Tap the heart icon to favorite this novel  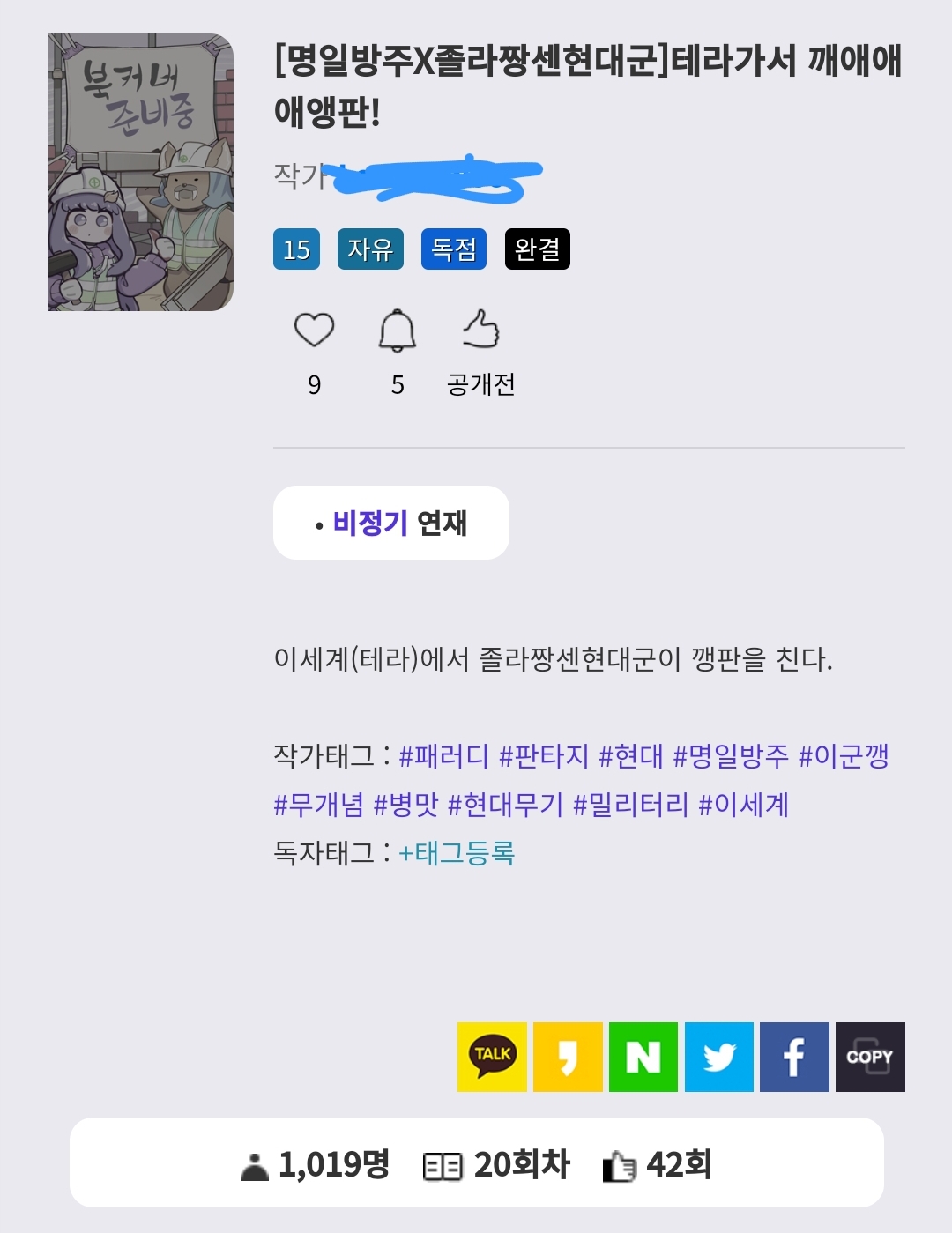click(314, 331)
